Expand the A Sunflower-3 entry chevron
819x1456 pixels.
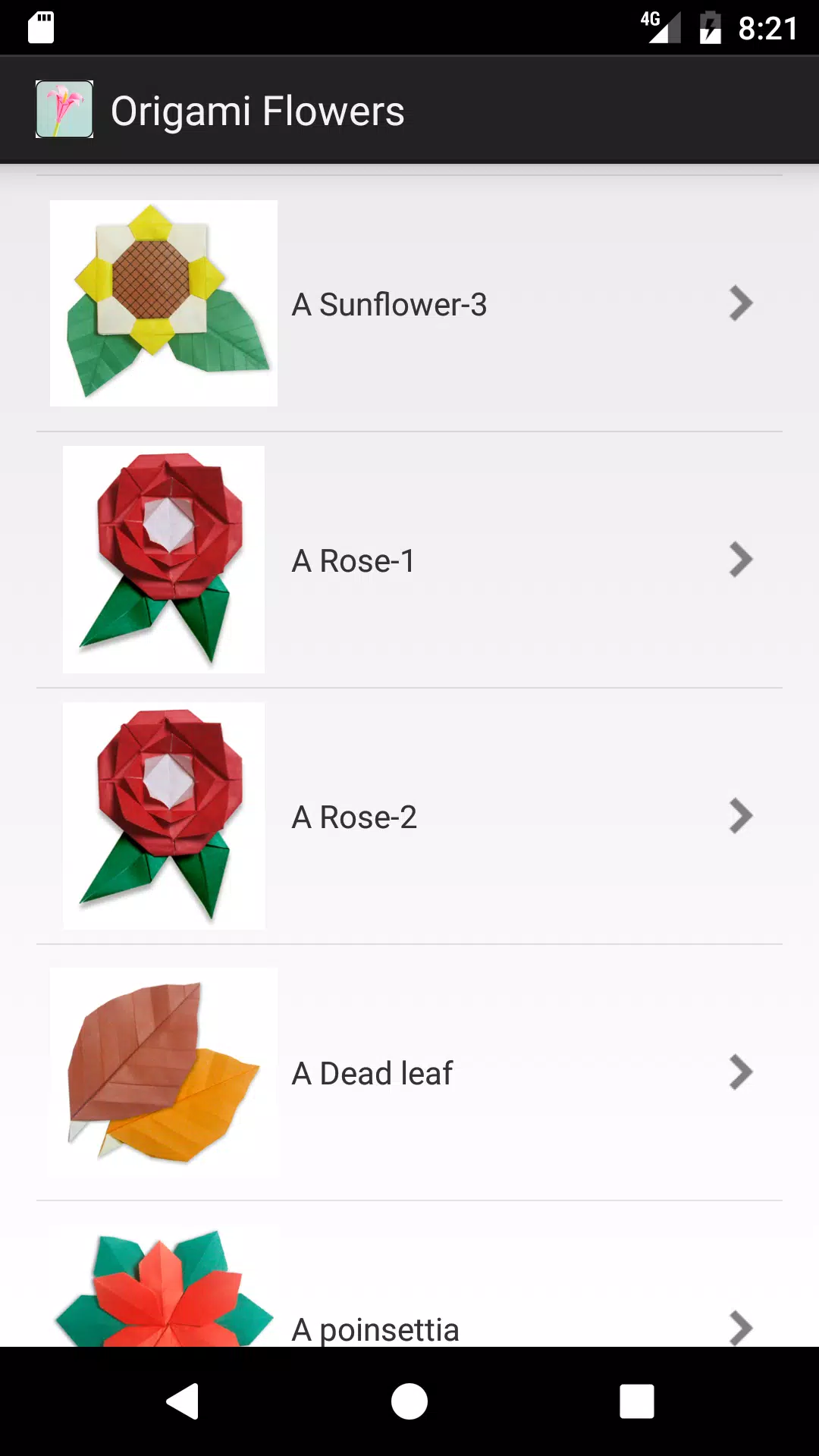pos(739,303)
